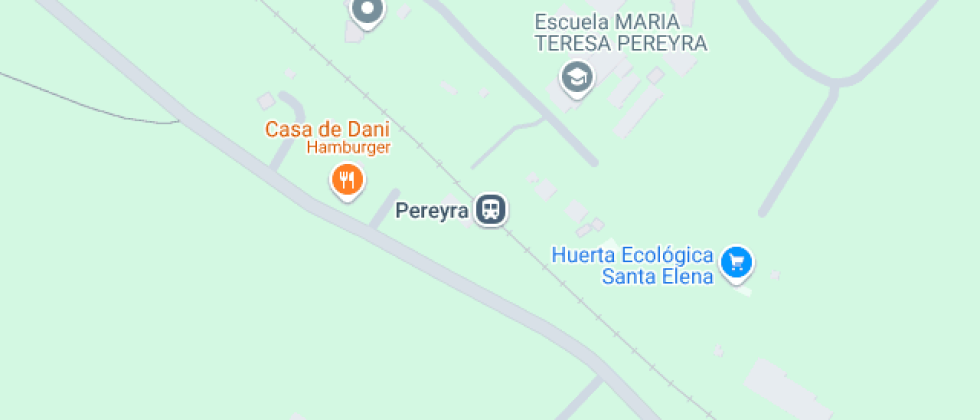Select the Pereyra train station marker

tap(490, 210)
